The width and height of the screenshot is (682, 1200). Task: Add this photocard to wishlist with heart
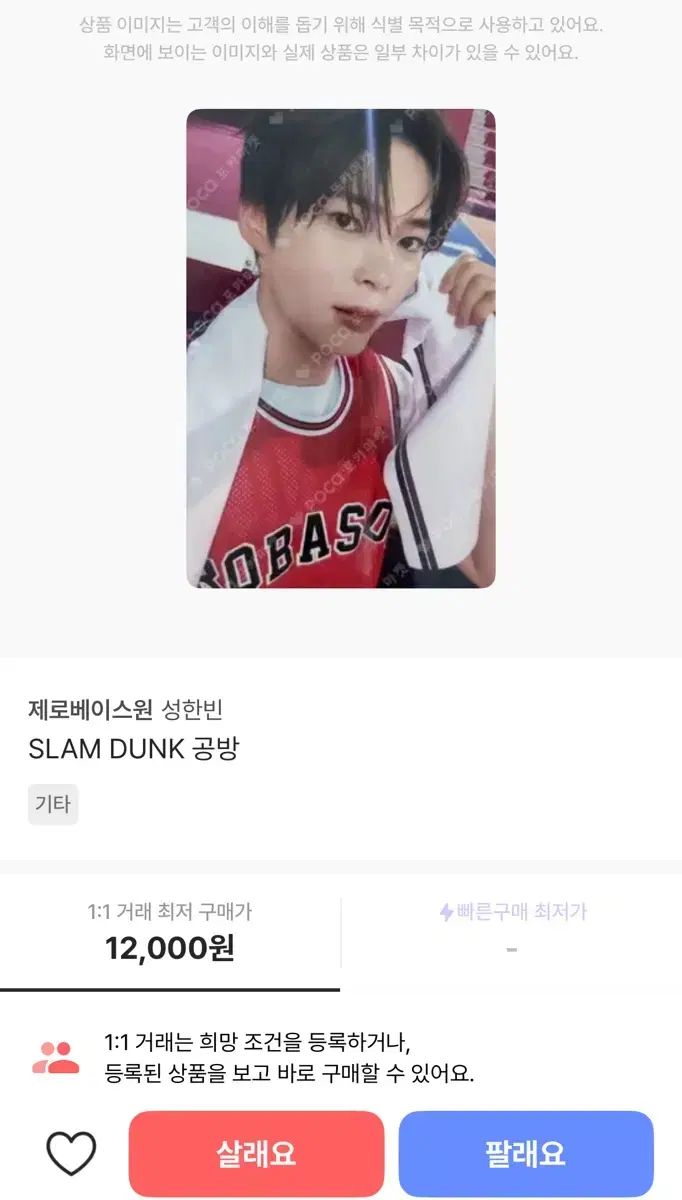tap(71, 1154)
